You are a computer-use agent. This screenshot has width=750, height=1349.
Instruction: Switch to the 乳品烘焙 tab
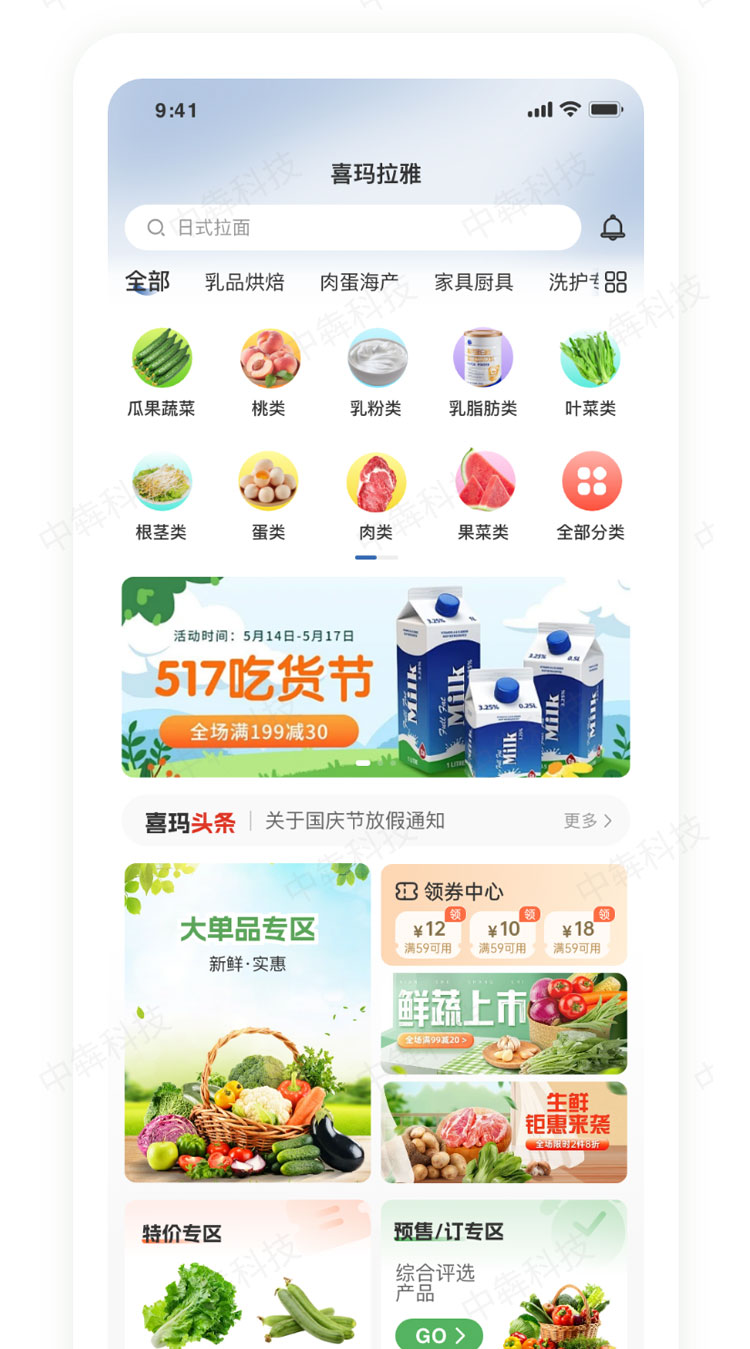(x=244, y=282)
